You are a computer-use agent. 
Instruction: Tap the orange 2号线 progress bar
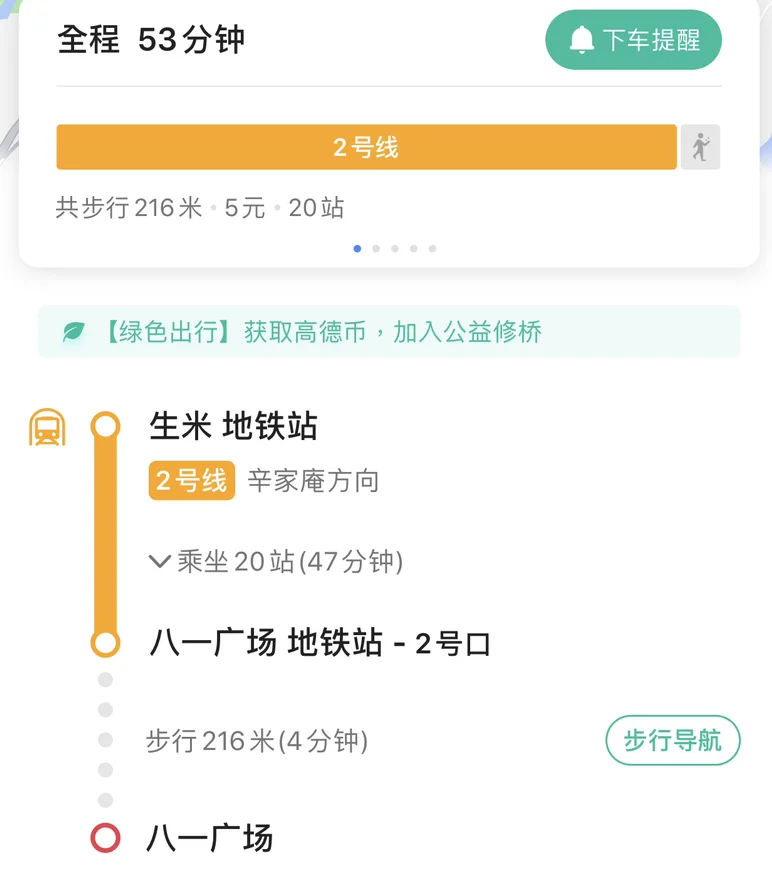[368, 146]
